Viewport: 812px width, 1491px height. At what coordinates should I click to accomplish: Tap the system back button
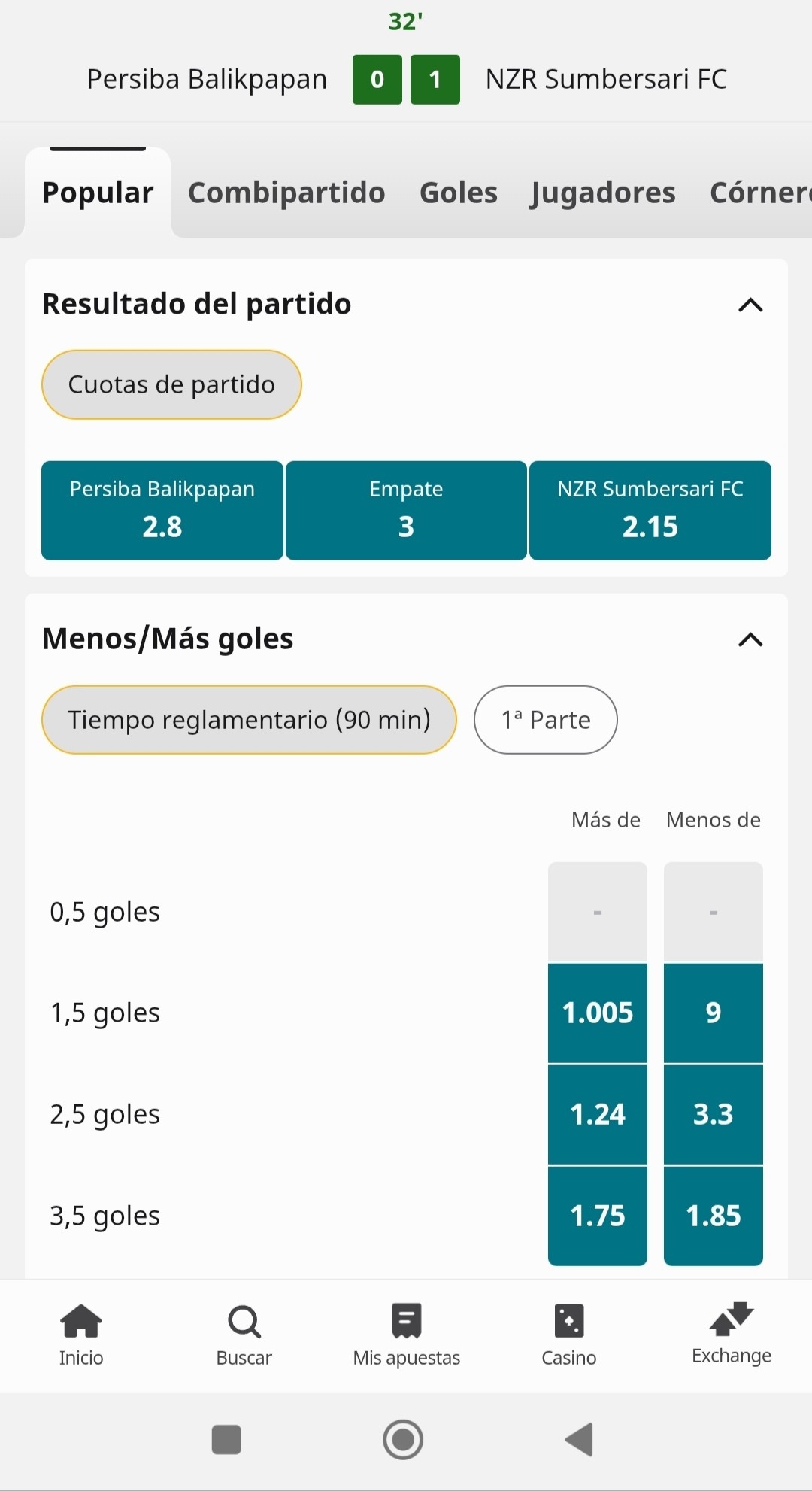[x=580, y=1440]
